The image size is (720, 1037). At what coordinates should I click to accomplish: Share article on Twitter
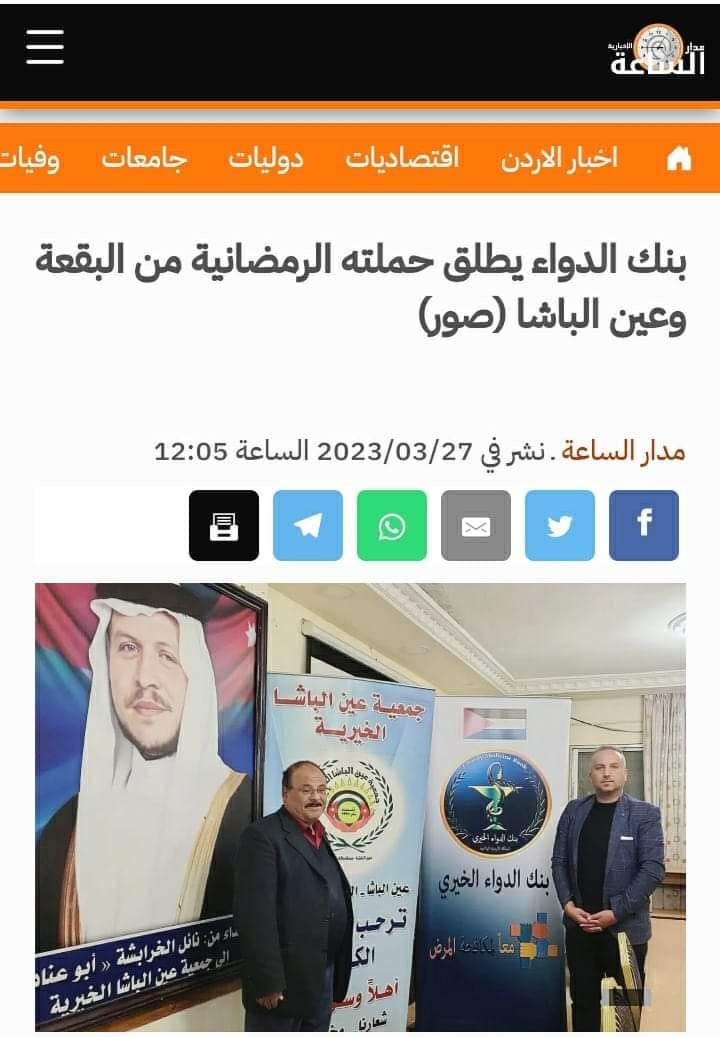560,525
